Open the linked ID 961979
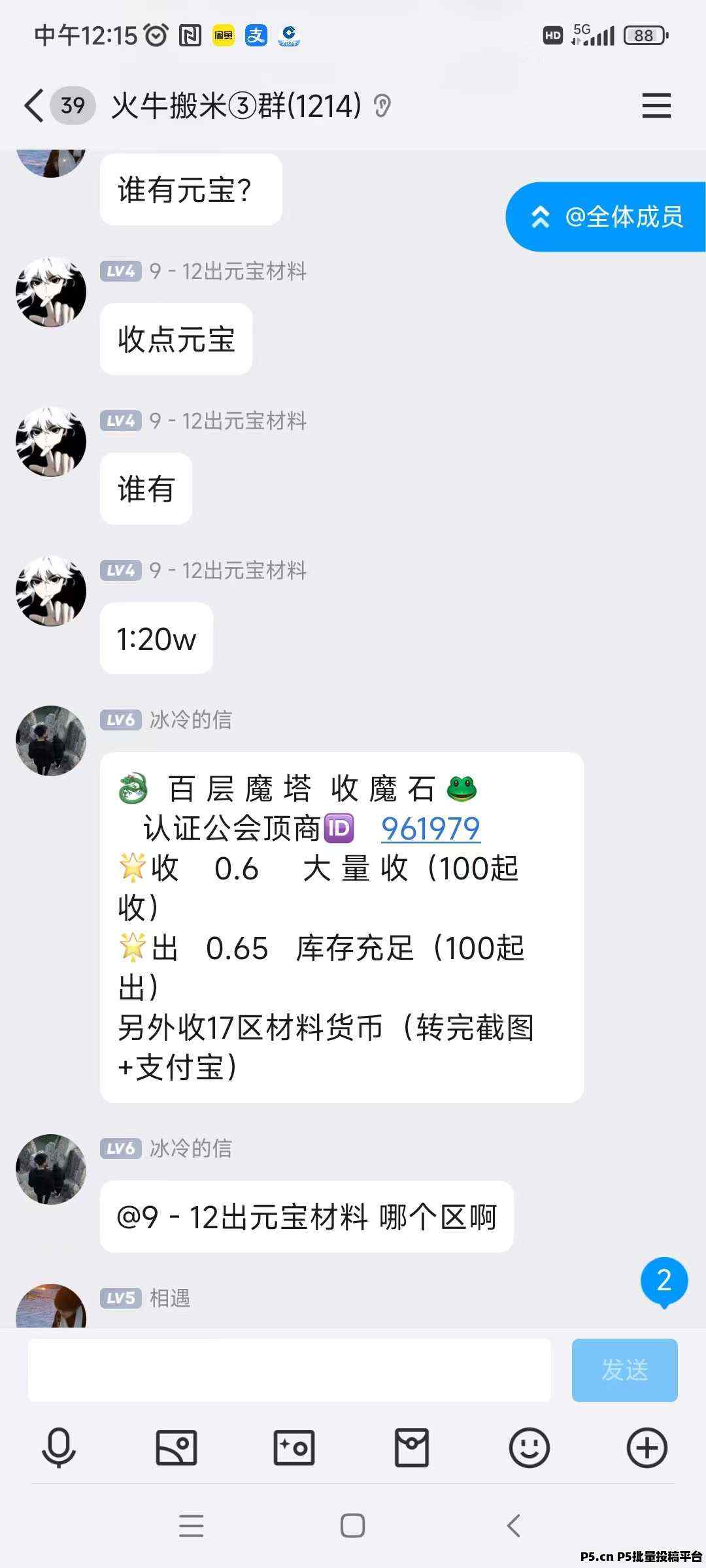The height and width of the screenshot is (1568, 706). coord(430,828)
